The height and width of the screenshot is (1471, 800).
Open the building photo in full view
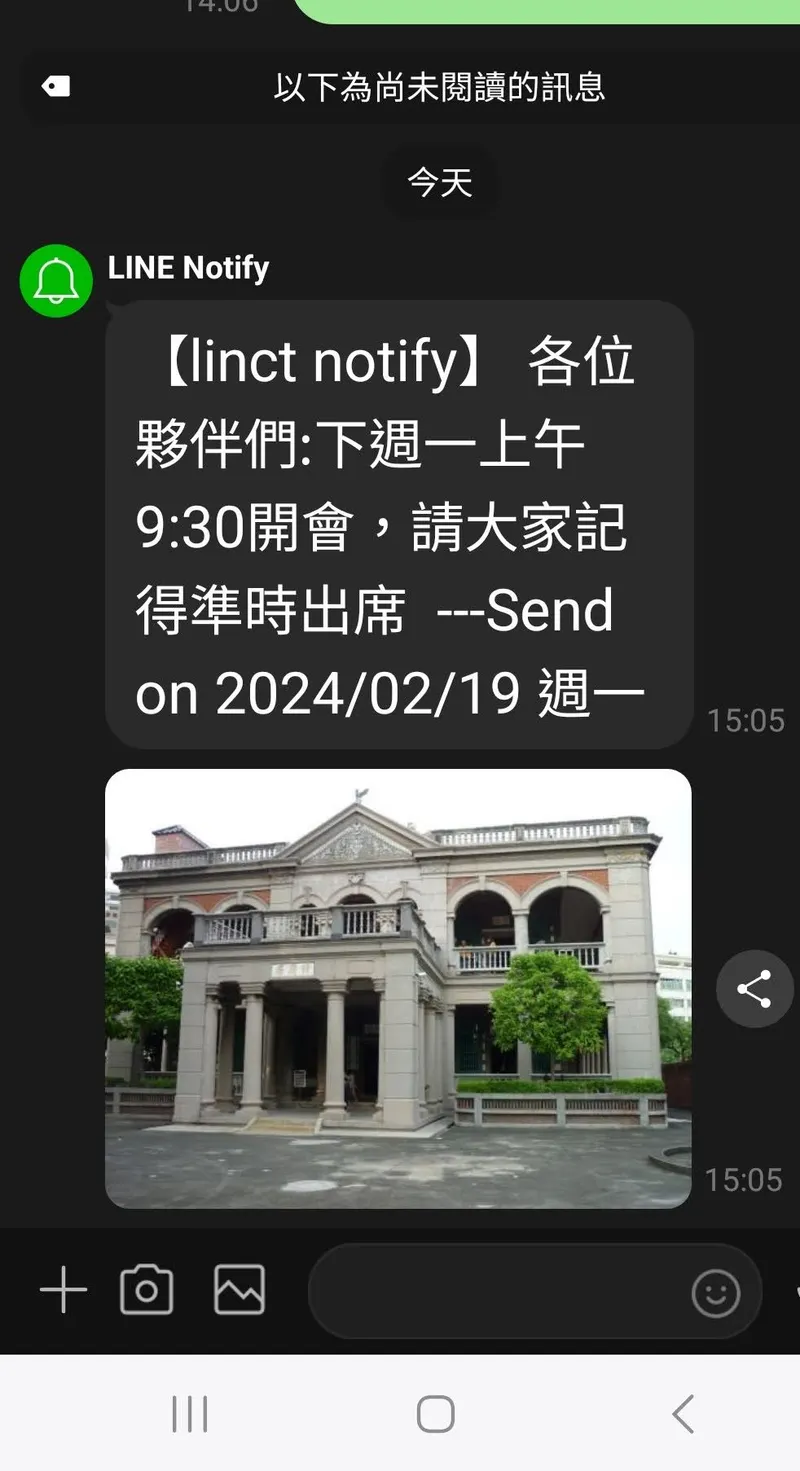coord(398,988)
